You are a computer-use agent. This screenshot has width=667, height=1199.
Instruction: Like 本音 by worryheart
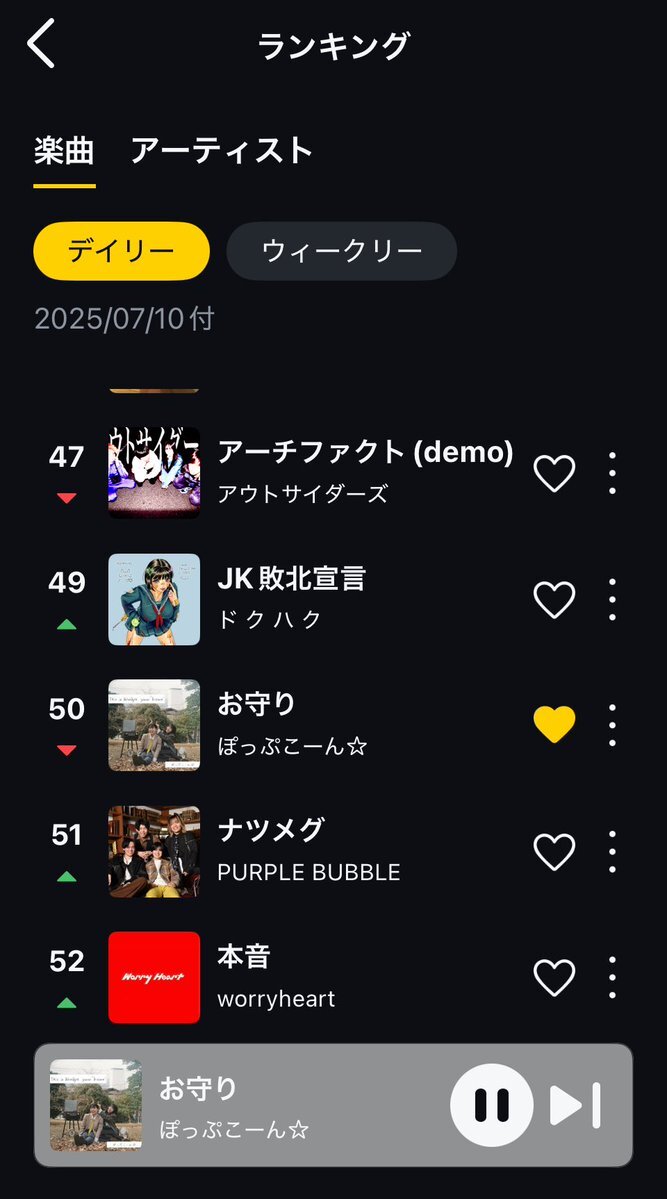click(x=555, y=977)
